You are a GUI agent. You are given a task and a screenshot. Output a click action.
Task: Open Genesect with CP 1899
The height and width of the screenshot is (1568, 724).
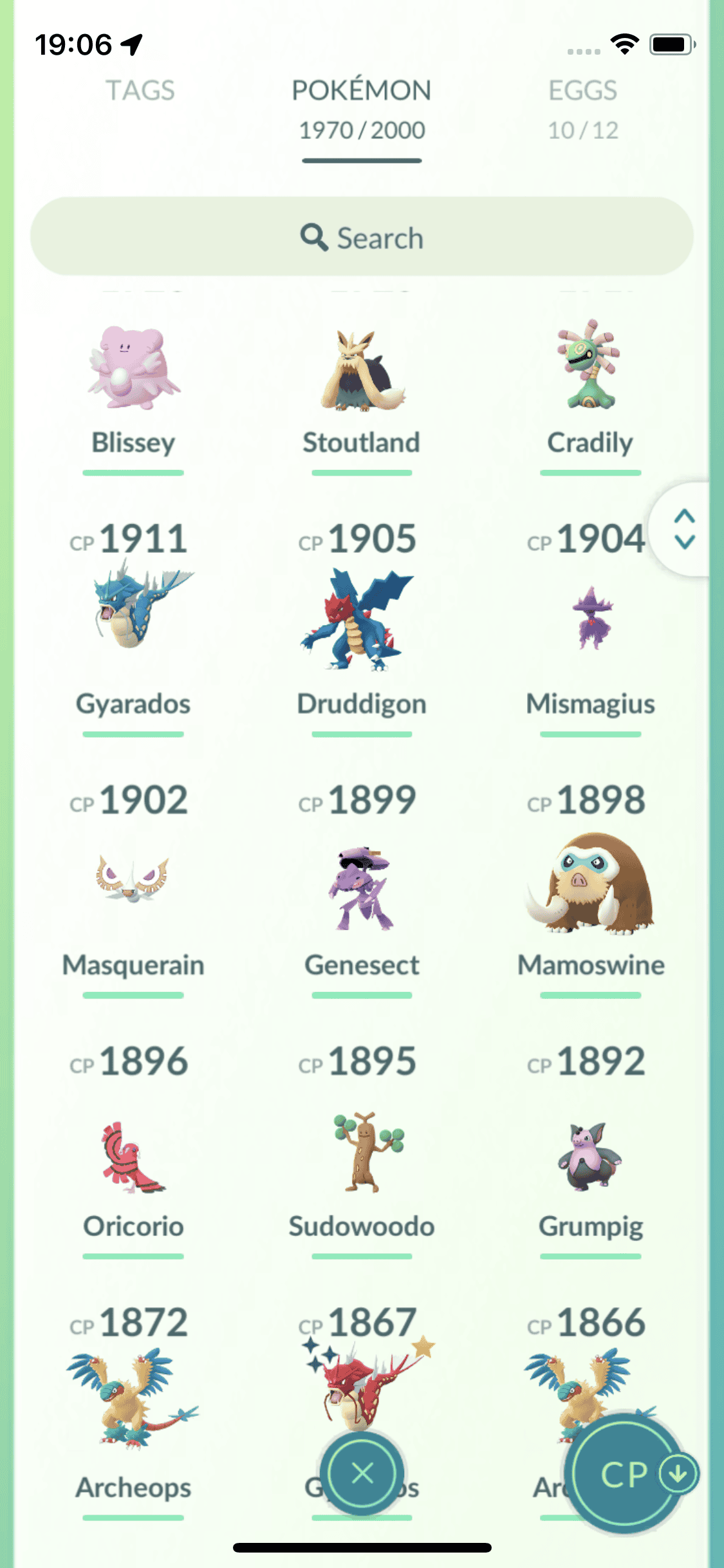(x=362, y=888)
